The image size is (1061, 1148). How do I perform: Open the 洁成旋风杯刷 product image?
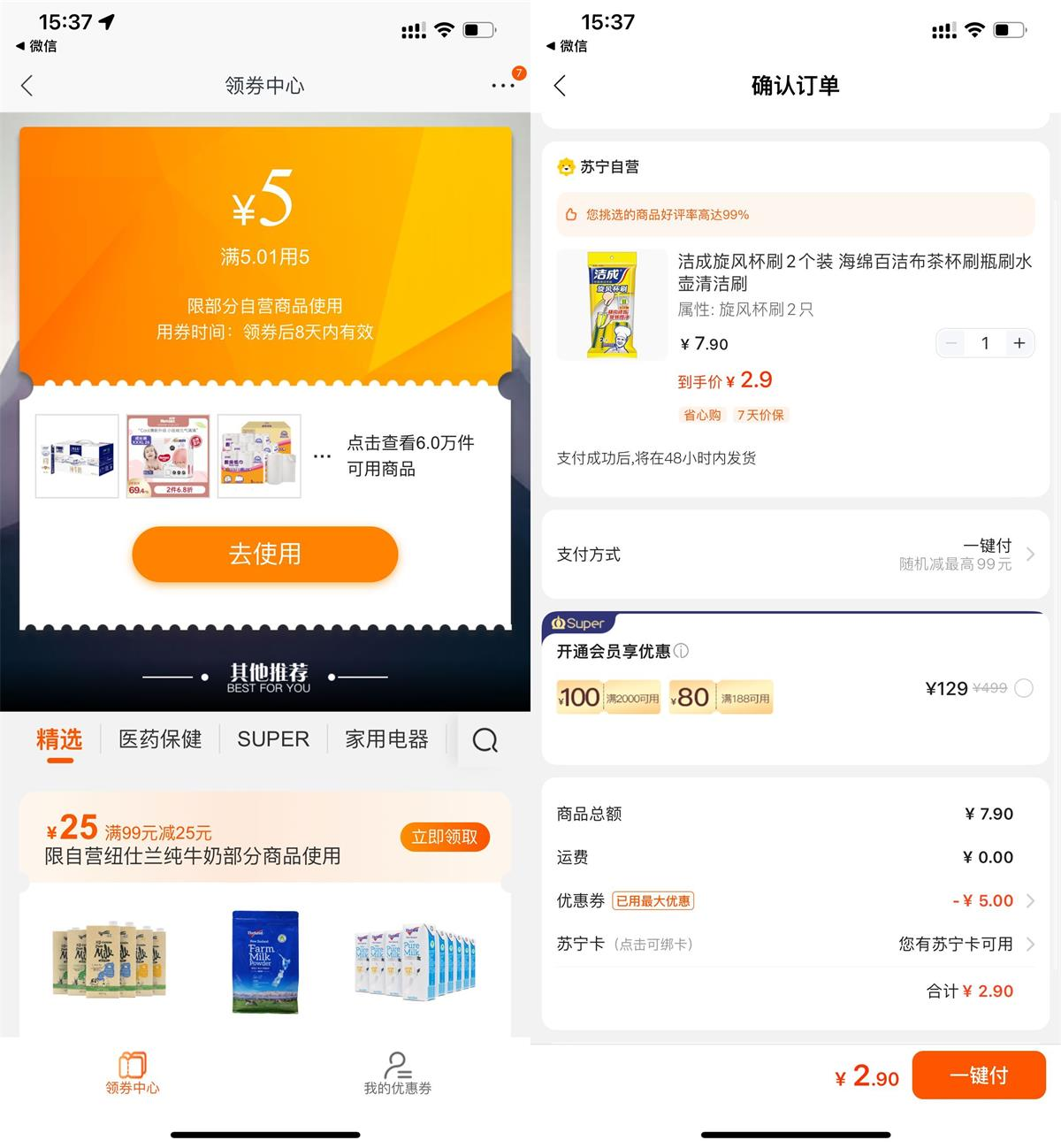pos(613,304)
